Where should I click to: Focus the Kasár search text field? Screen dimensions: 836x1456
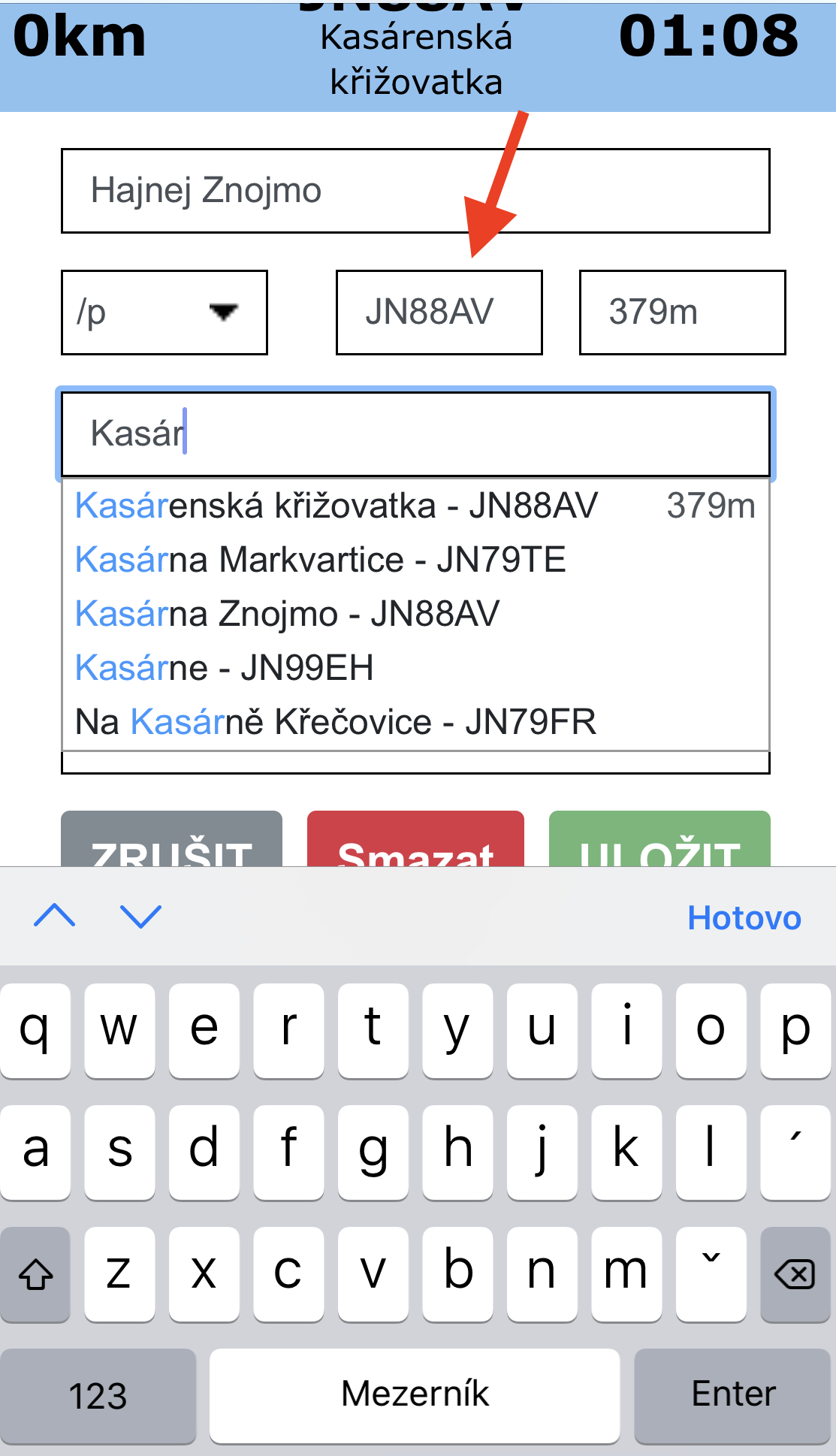(x=415, y=434)
